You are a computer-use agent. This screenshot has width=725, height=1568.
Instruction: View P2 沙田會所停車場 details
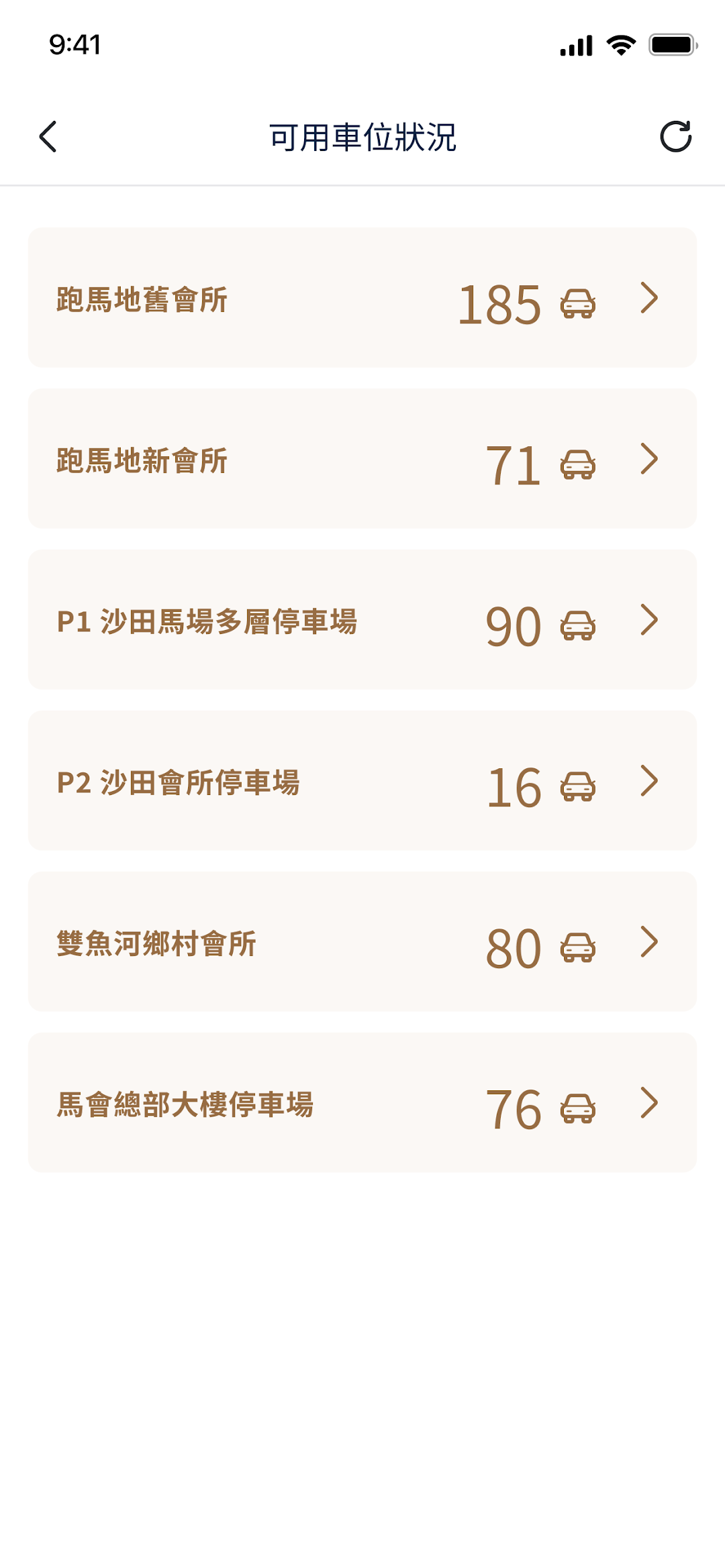pyautogui.click(x=362, y=781)
